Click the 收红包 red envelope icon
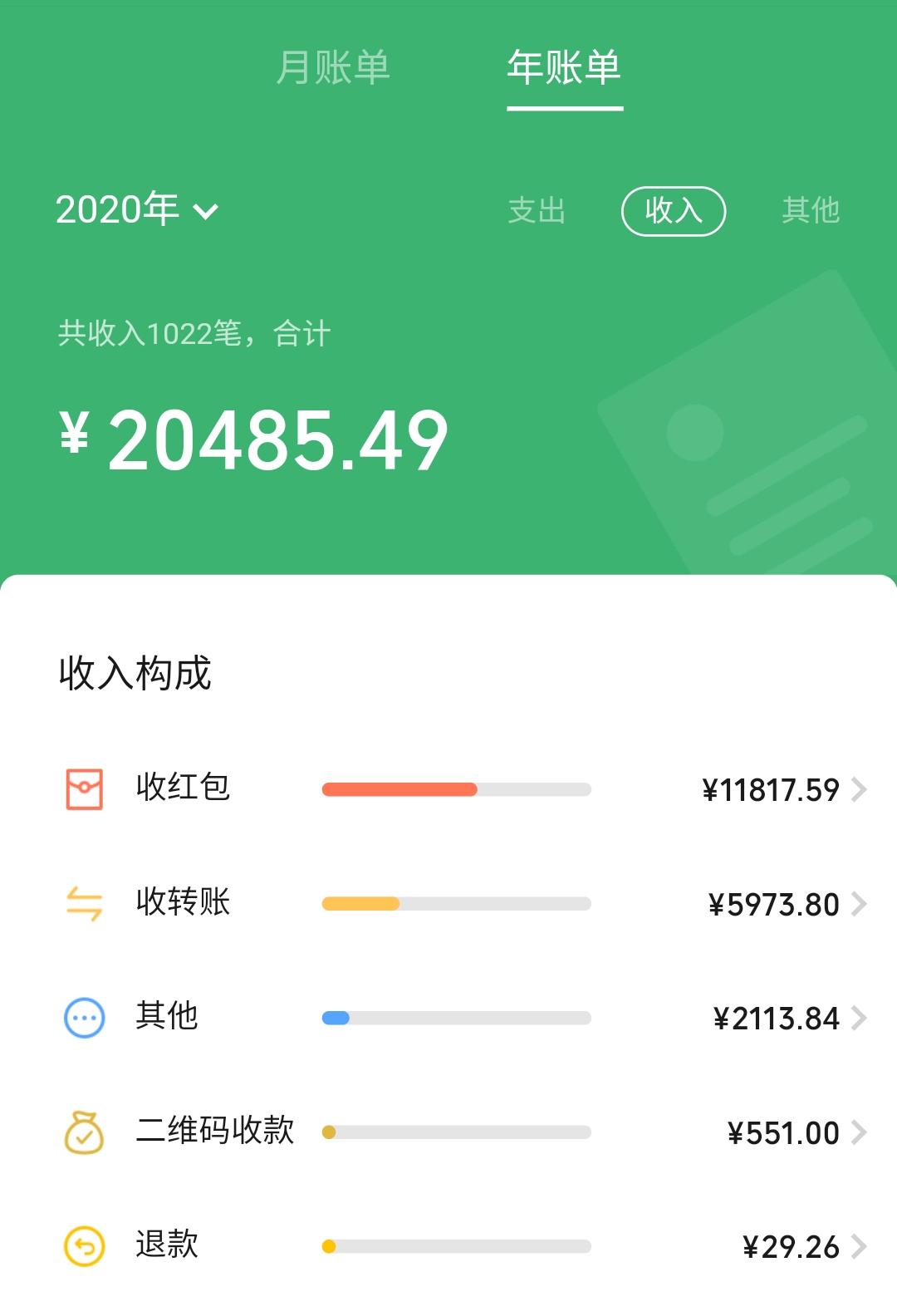This screenshot has width=897, height=1316. [83, 790]
